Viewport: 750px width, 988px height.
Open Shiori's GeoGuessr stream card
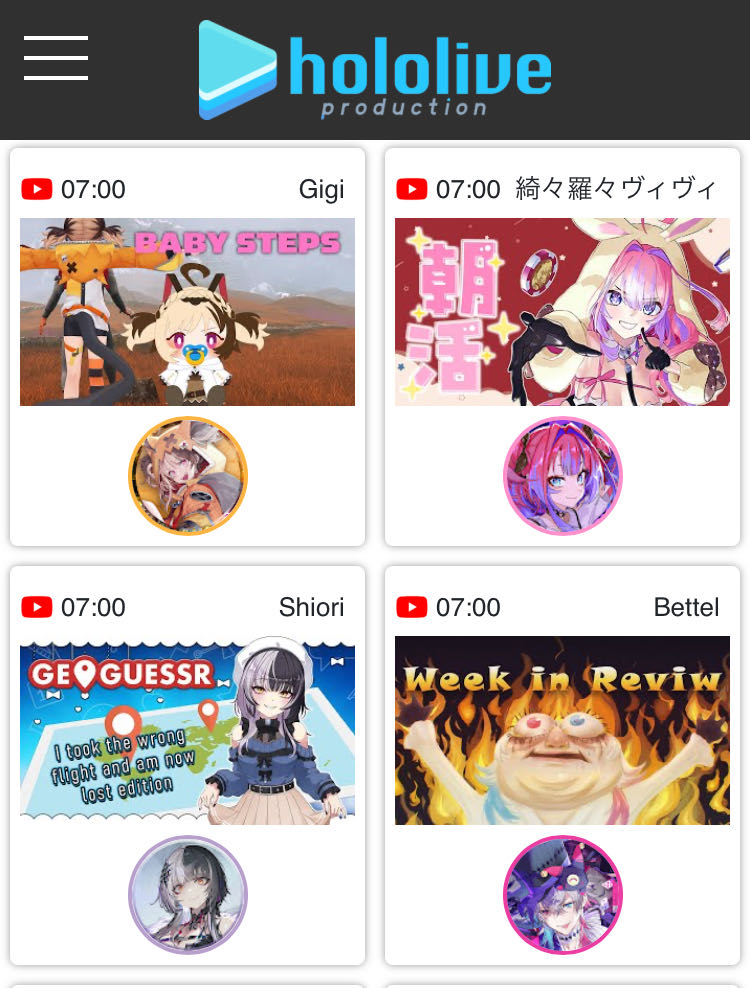(x=187, y=730)
